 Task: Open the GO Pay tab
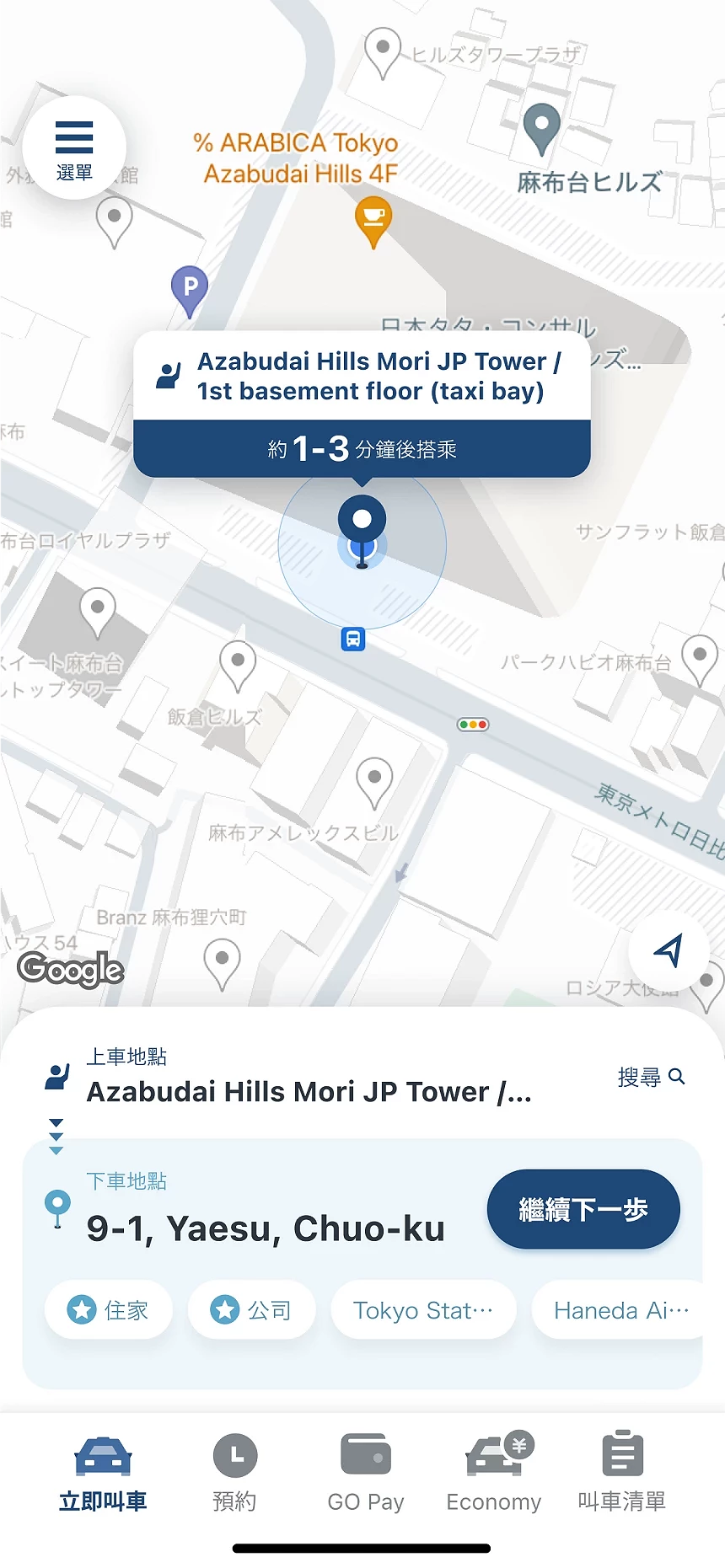tap(366, 1474)
